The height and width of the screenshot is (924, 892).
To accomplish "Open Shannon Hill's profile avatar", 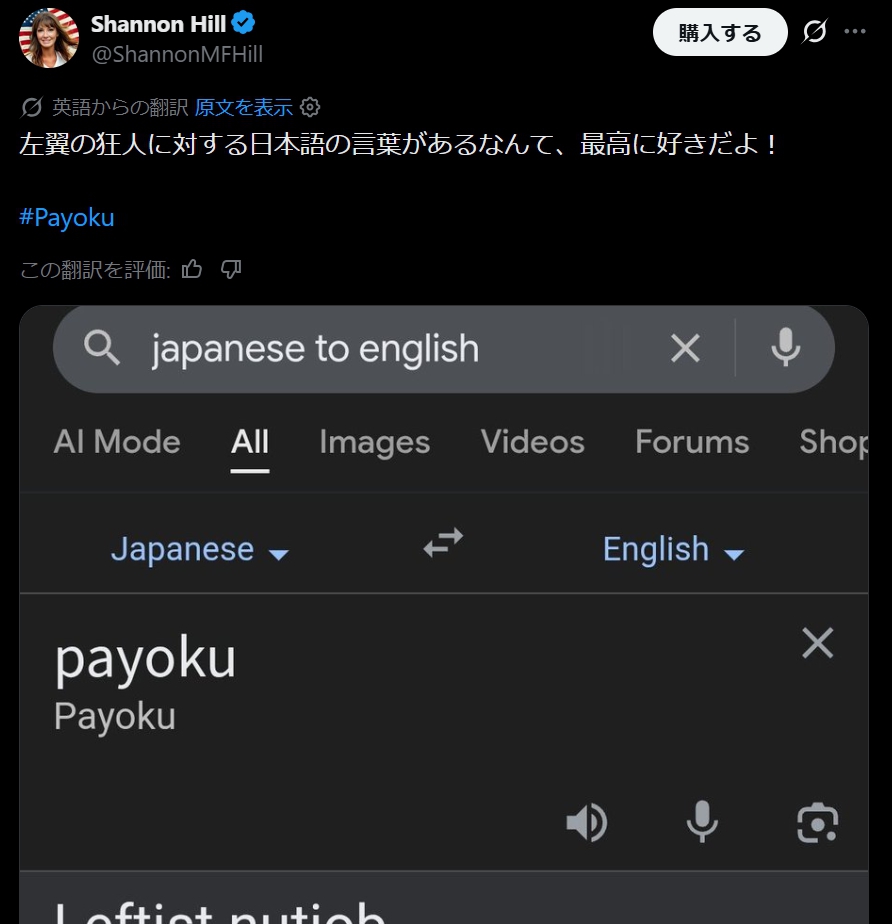I will [49, 38].
